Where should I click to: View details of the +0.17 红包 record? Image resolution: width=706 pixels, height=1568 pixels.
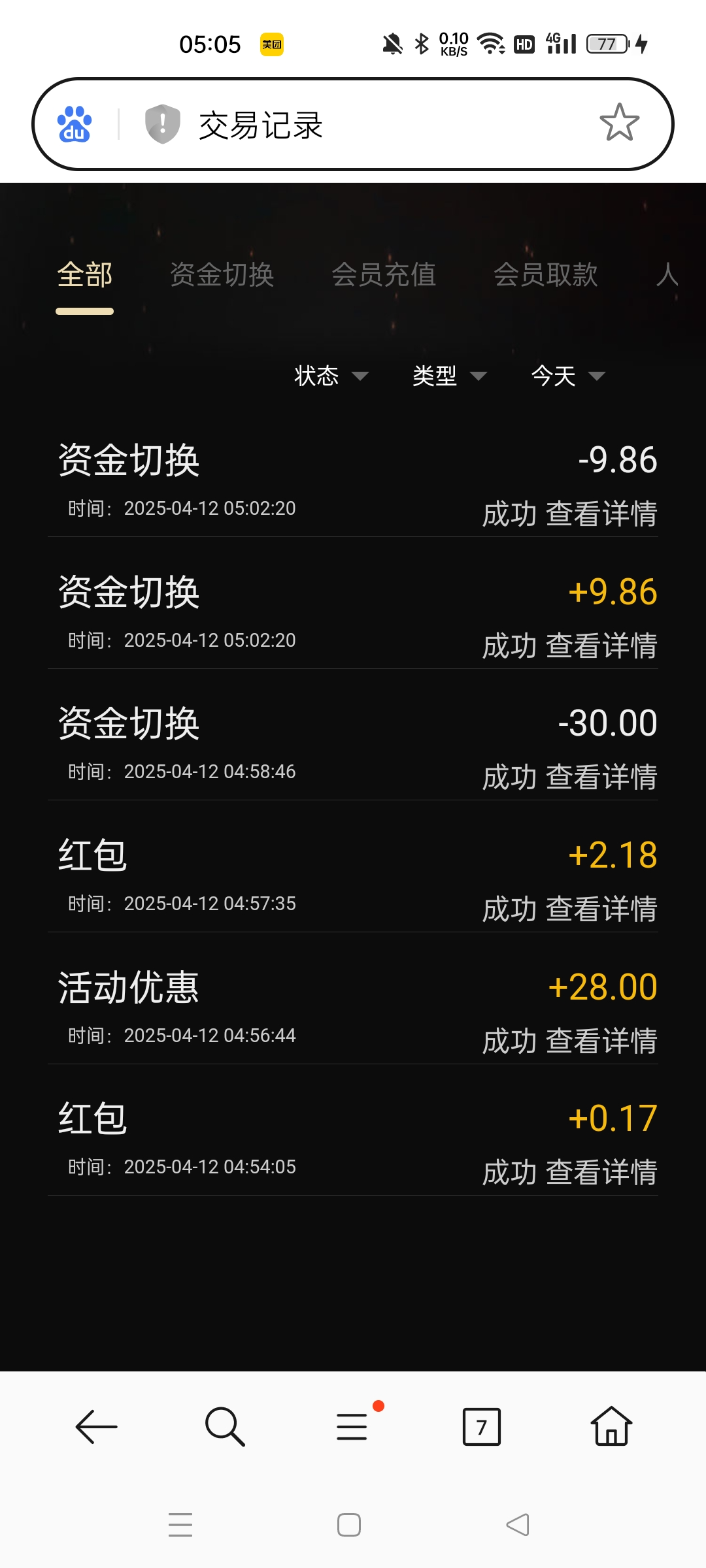point(601,1173)
